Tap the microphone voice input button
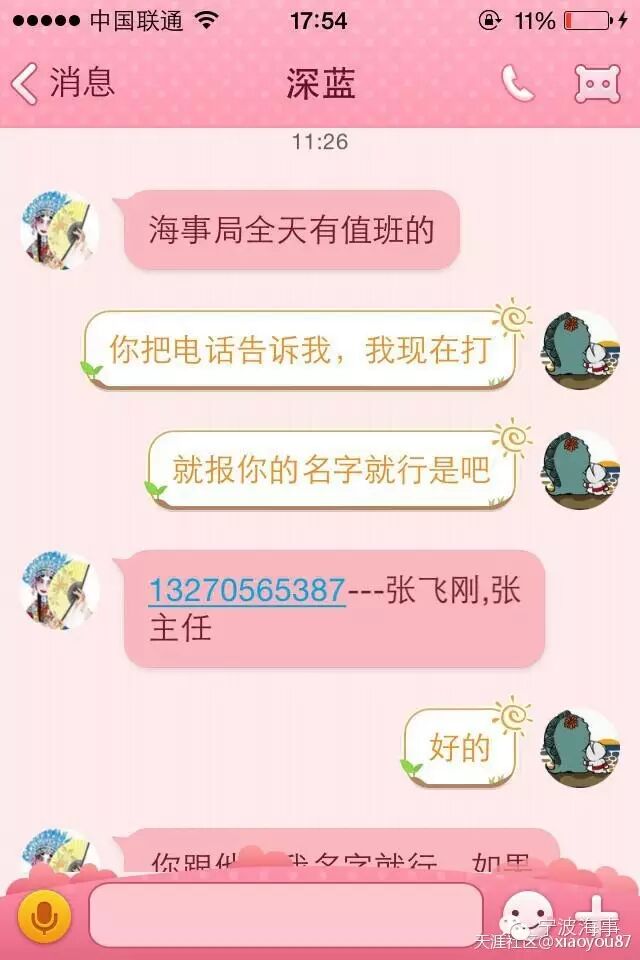The height and width of the screenshot is (960, 640). click(44, 916)
